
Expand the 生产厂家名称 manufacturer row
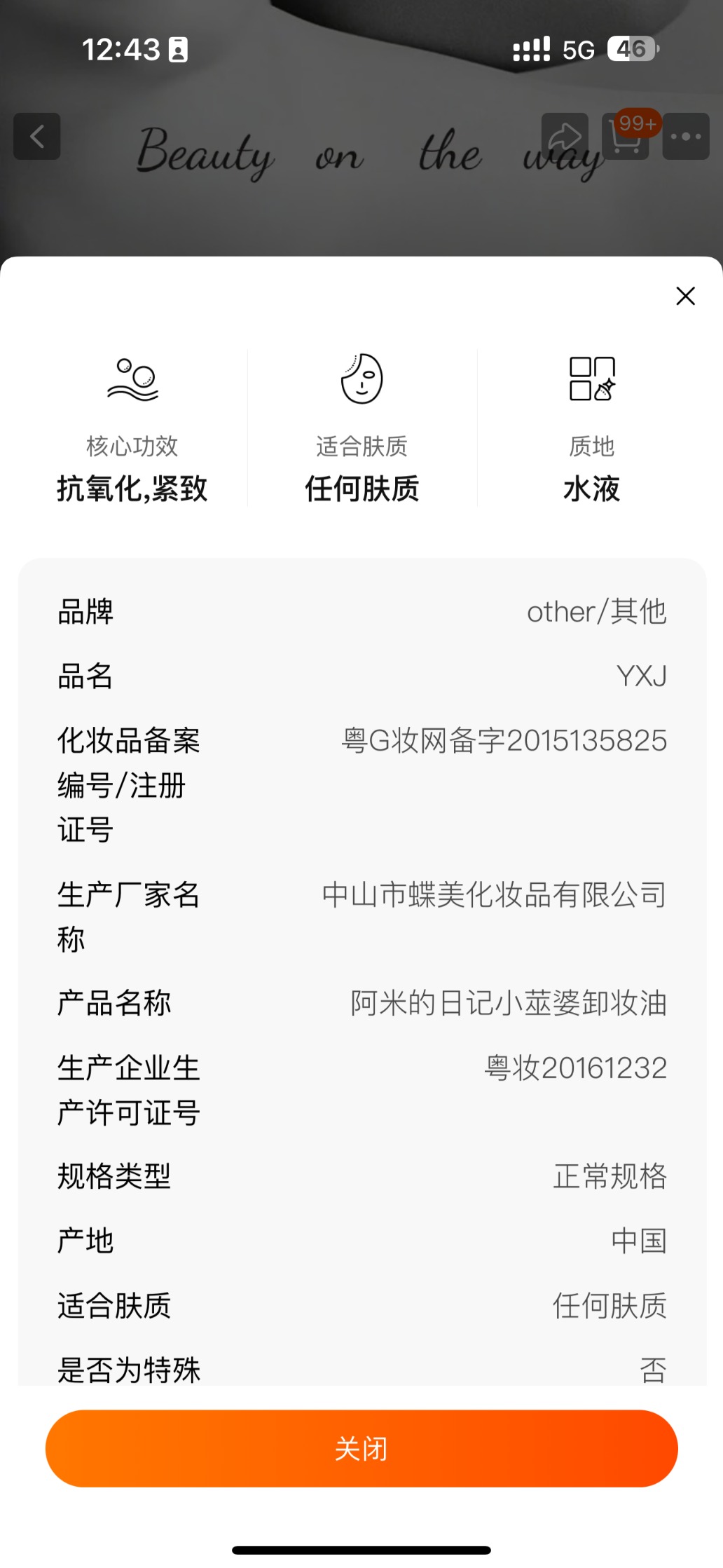pos(361,916)
